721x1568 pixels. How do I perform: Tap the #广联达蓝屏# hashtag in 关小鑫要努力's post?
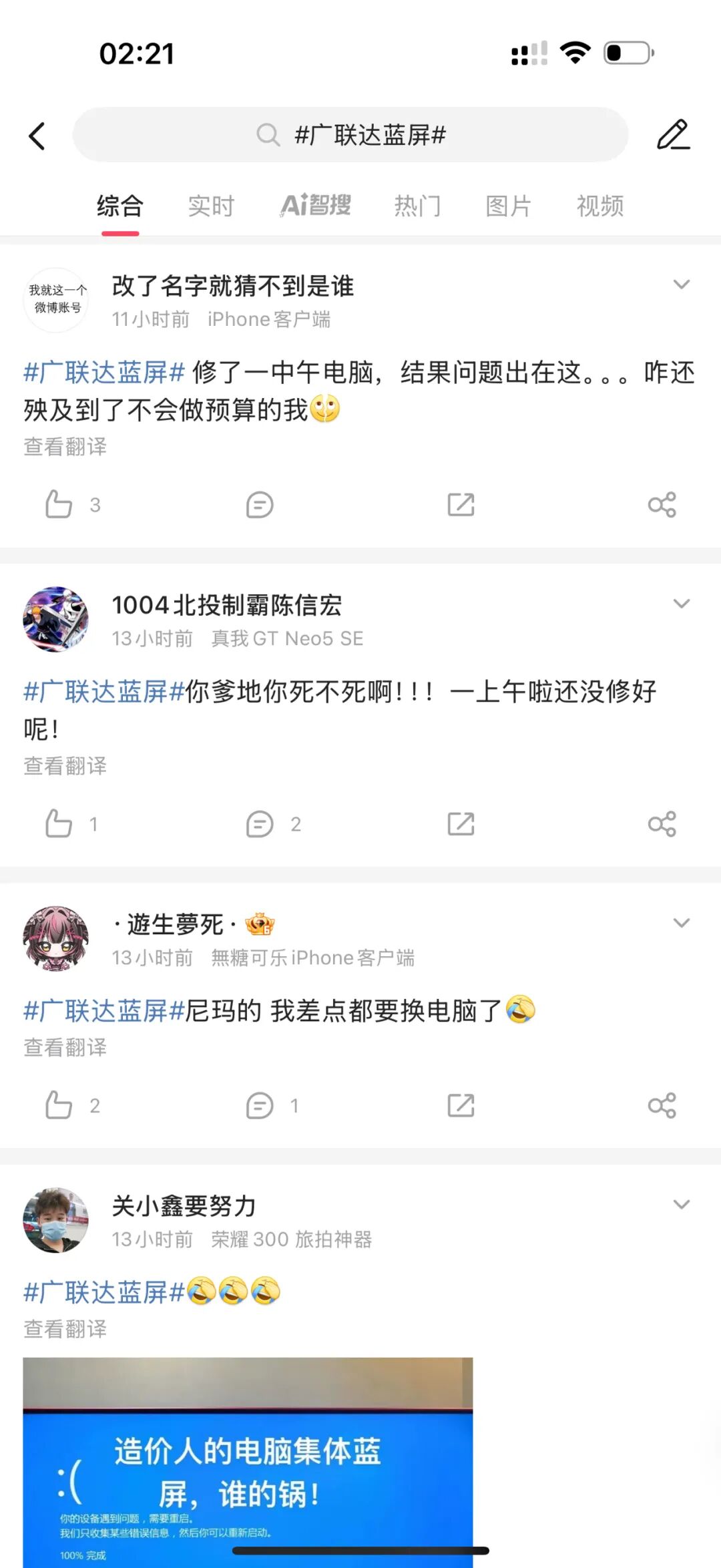pos(103,1292)
